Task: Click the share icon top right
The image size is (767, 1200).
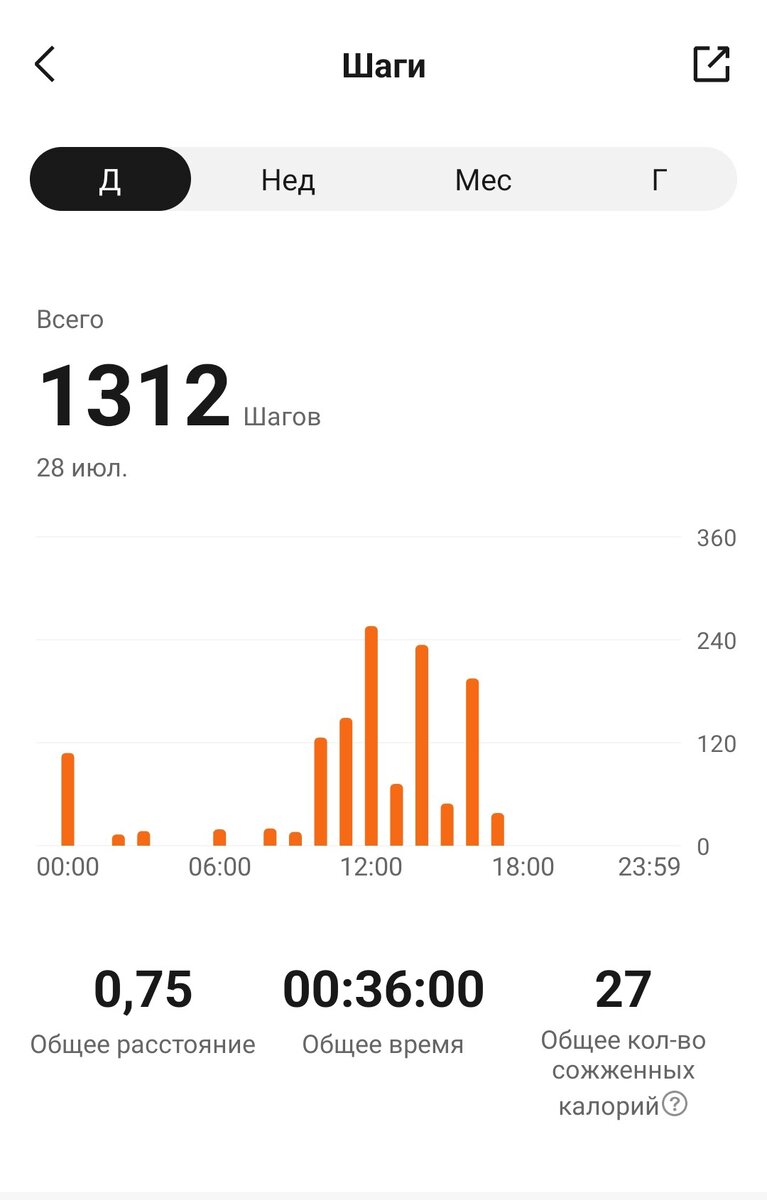Action: pyautogui.click(x=711, y=63)
